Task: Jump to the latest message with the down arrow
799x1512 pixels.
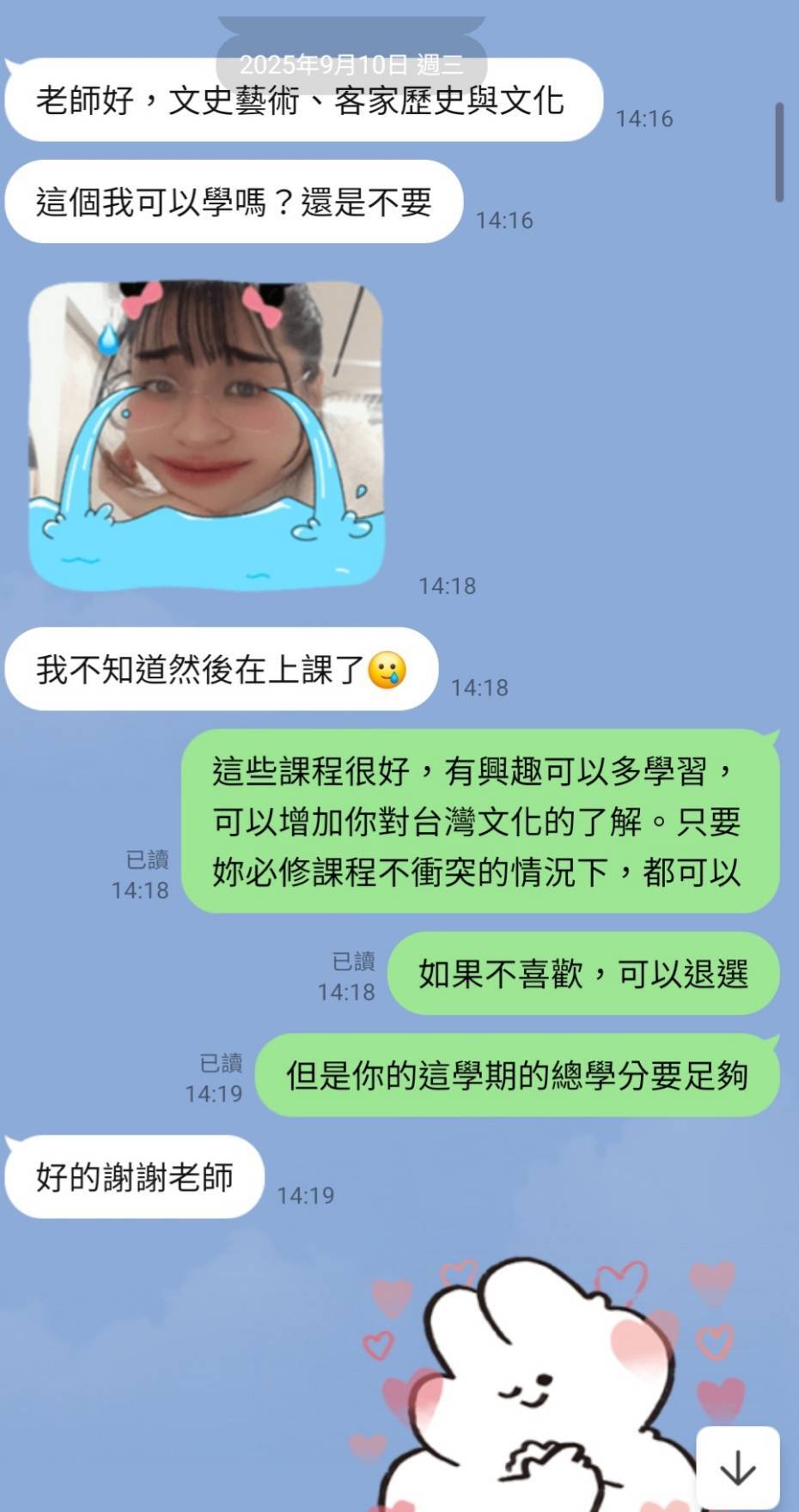Action: click(738, 1467)
